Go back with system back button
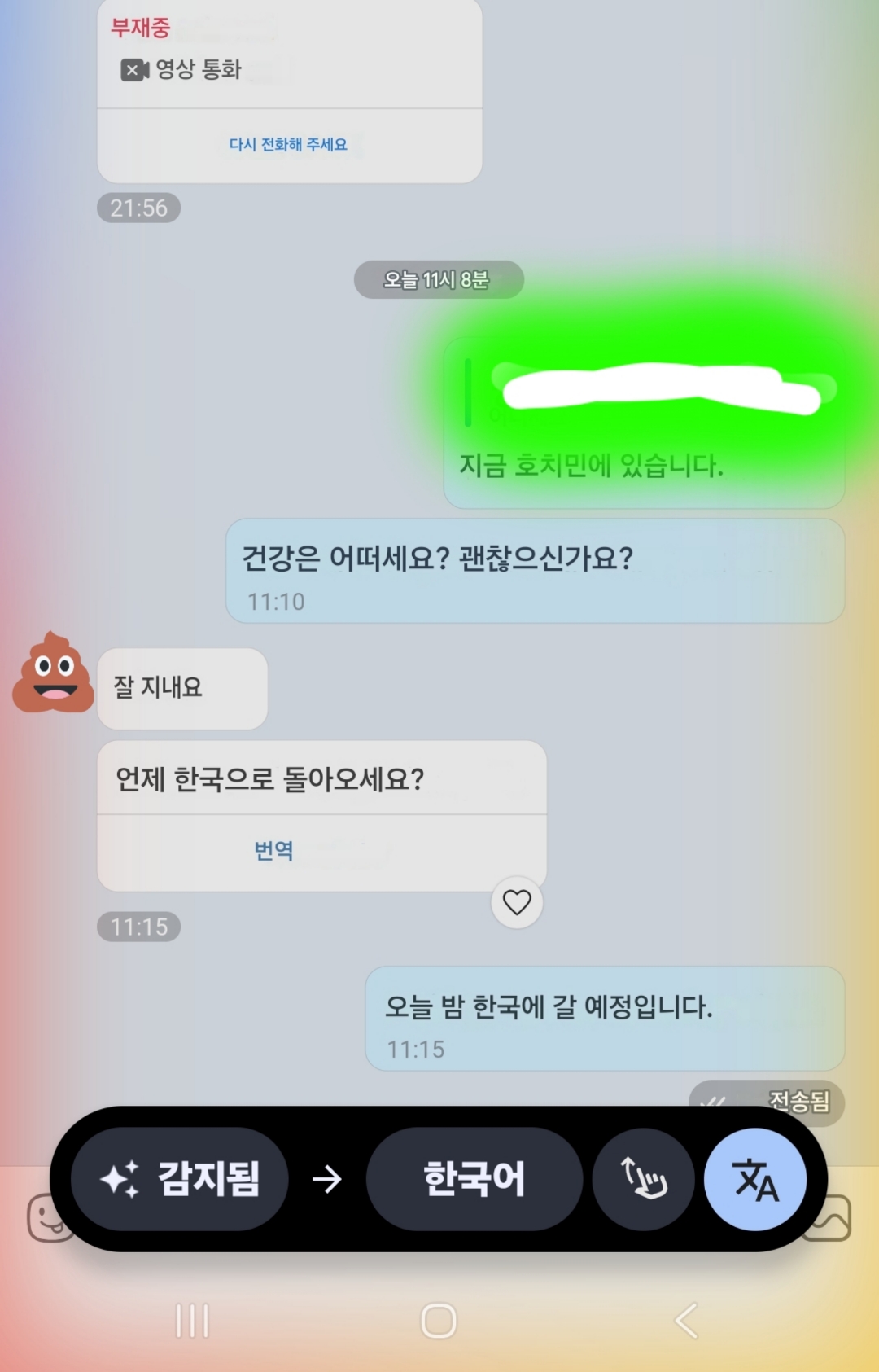 tap(686, 1320)
